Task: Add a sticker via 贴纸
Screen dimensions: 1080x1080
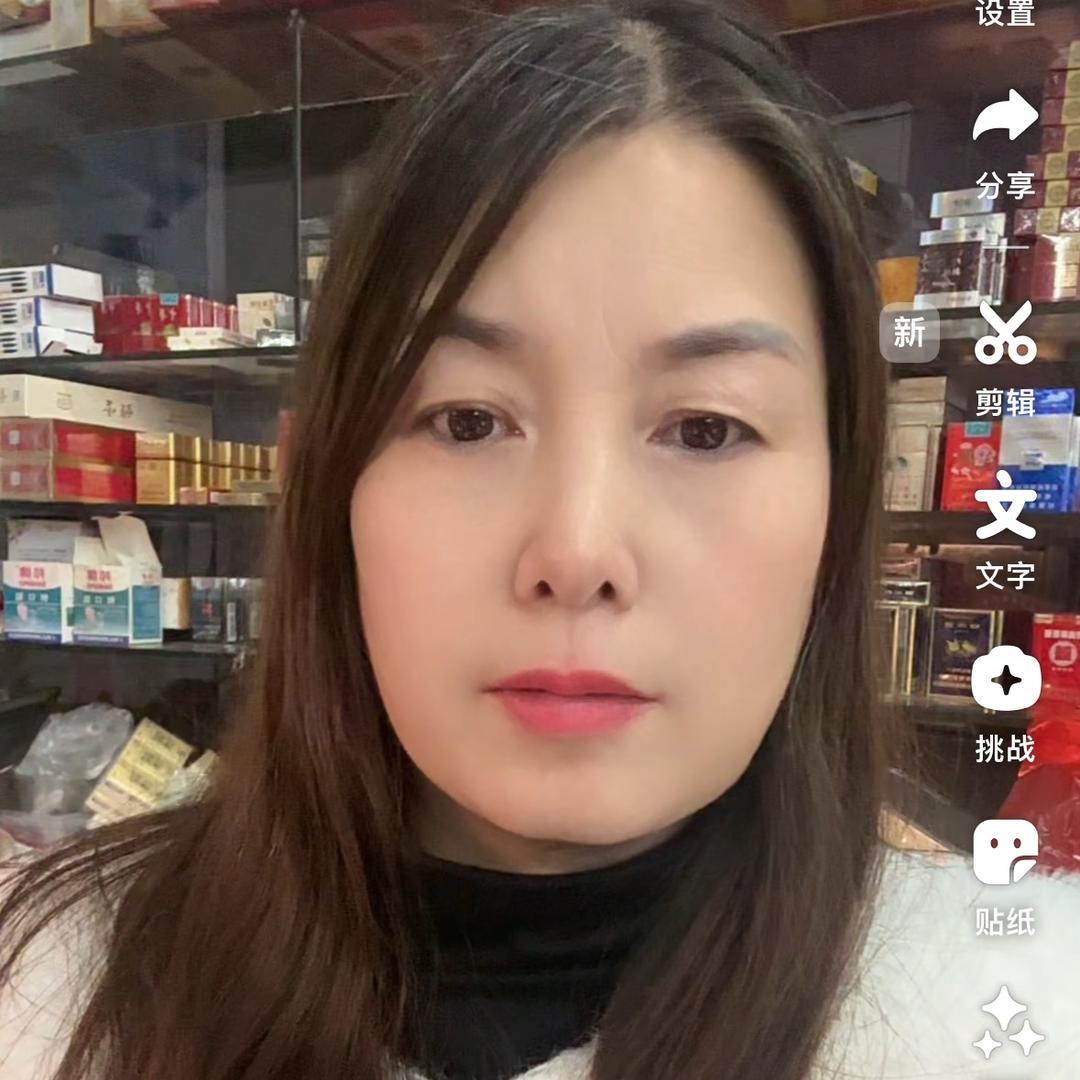Action: point(1005,852)
